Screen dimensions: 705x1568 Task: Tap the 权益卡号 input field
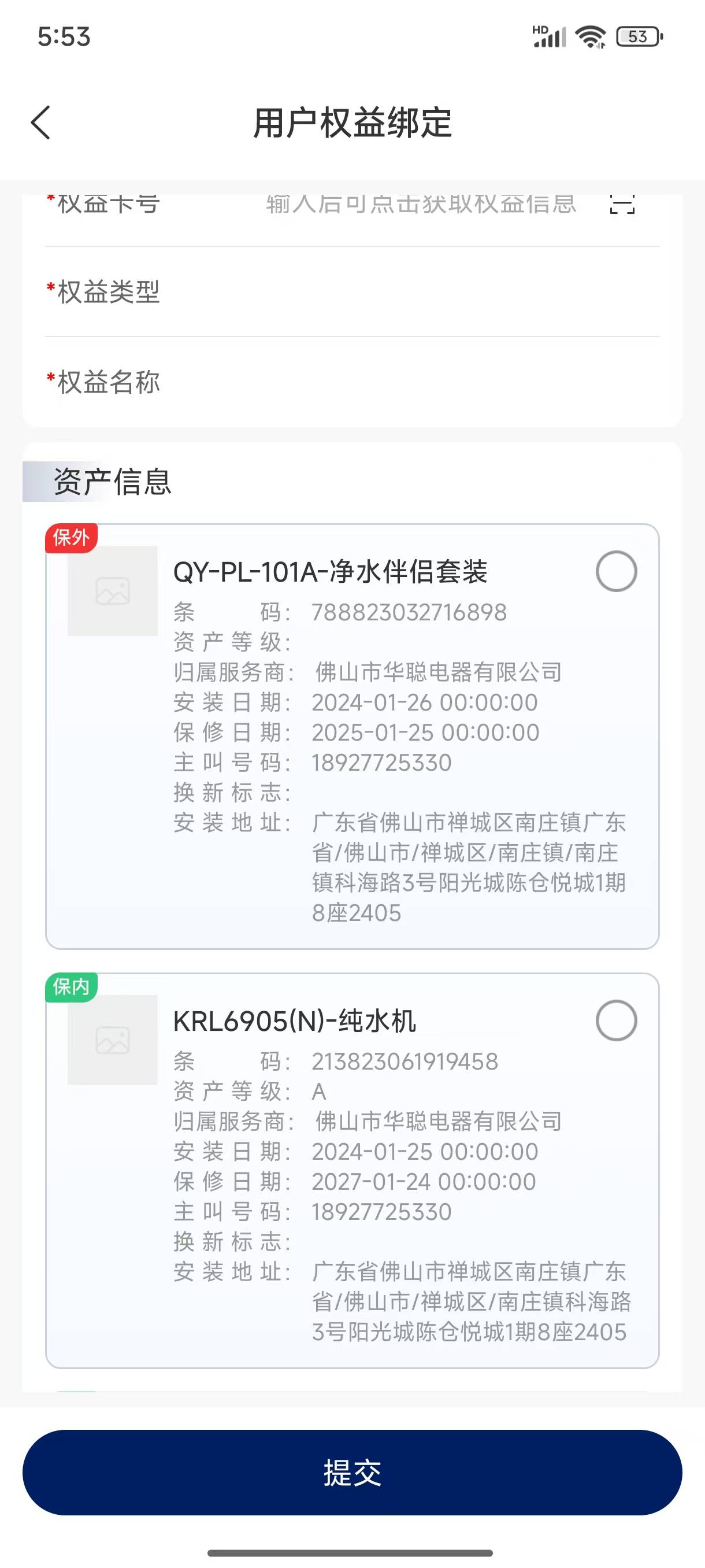coord(420,205)
